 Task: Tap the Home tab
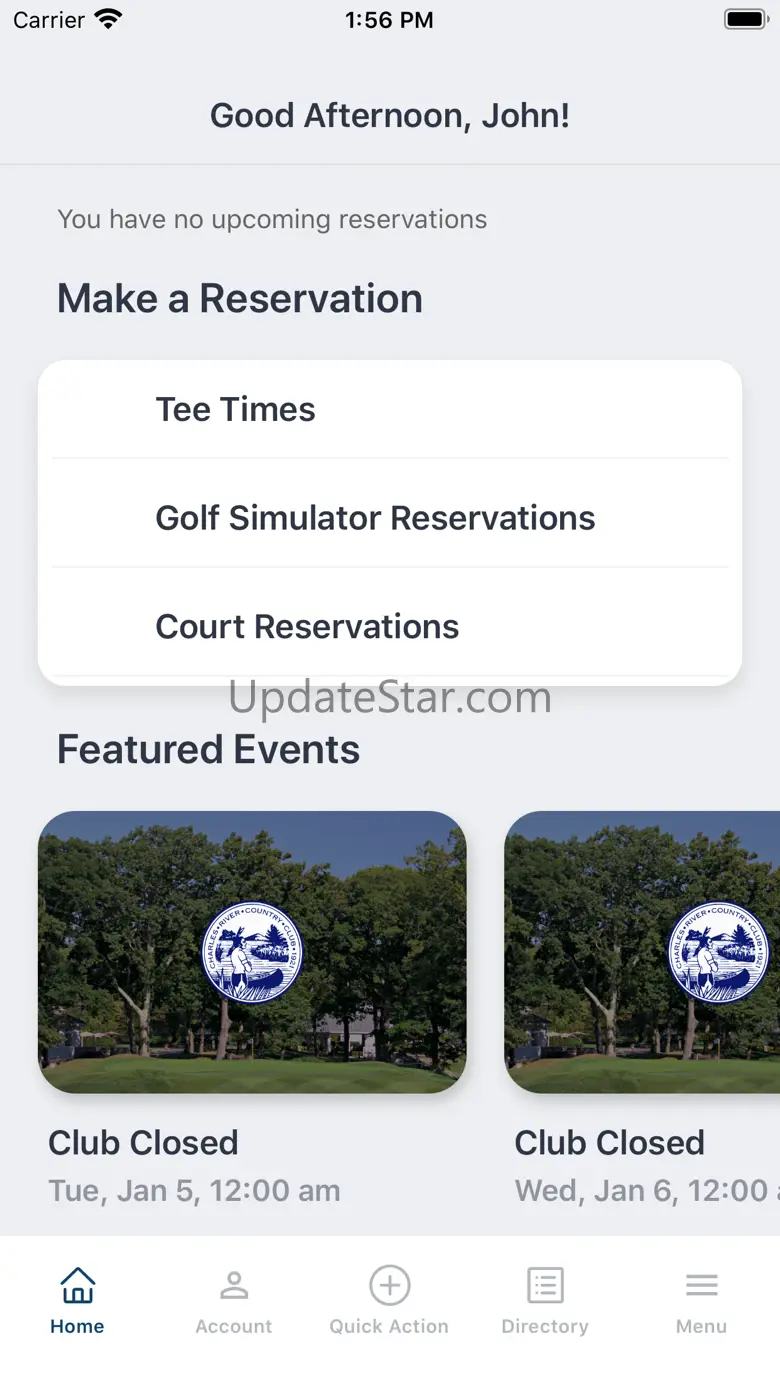point(77,1300)
